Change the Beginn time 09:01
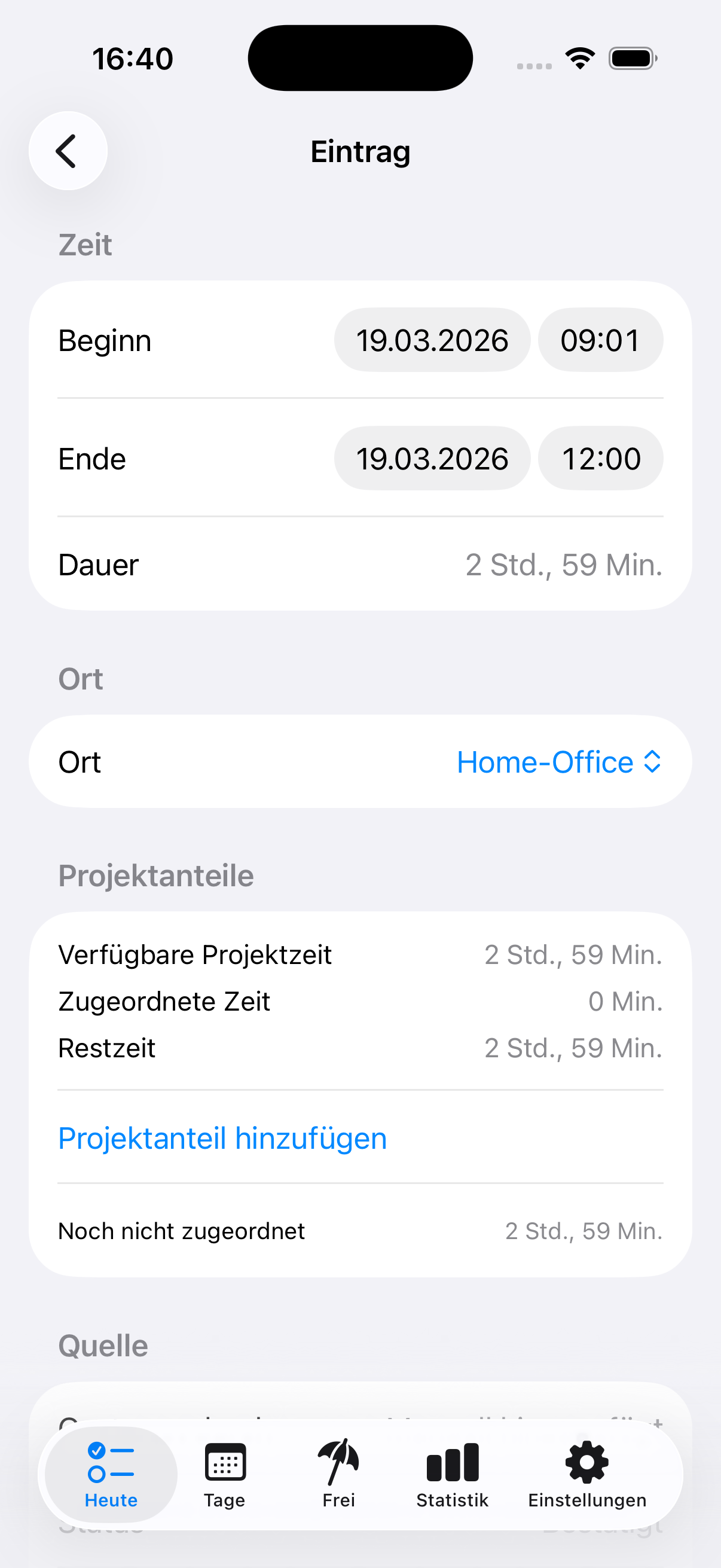Screen dimensions: 721x1568 point(600,340)
